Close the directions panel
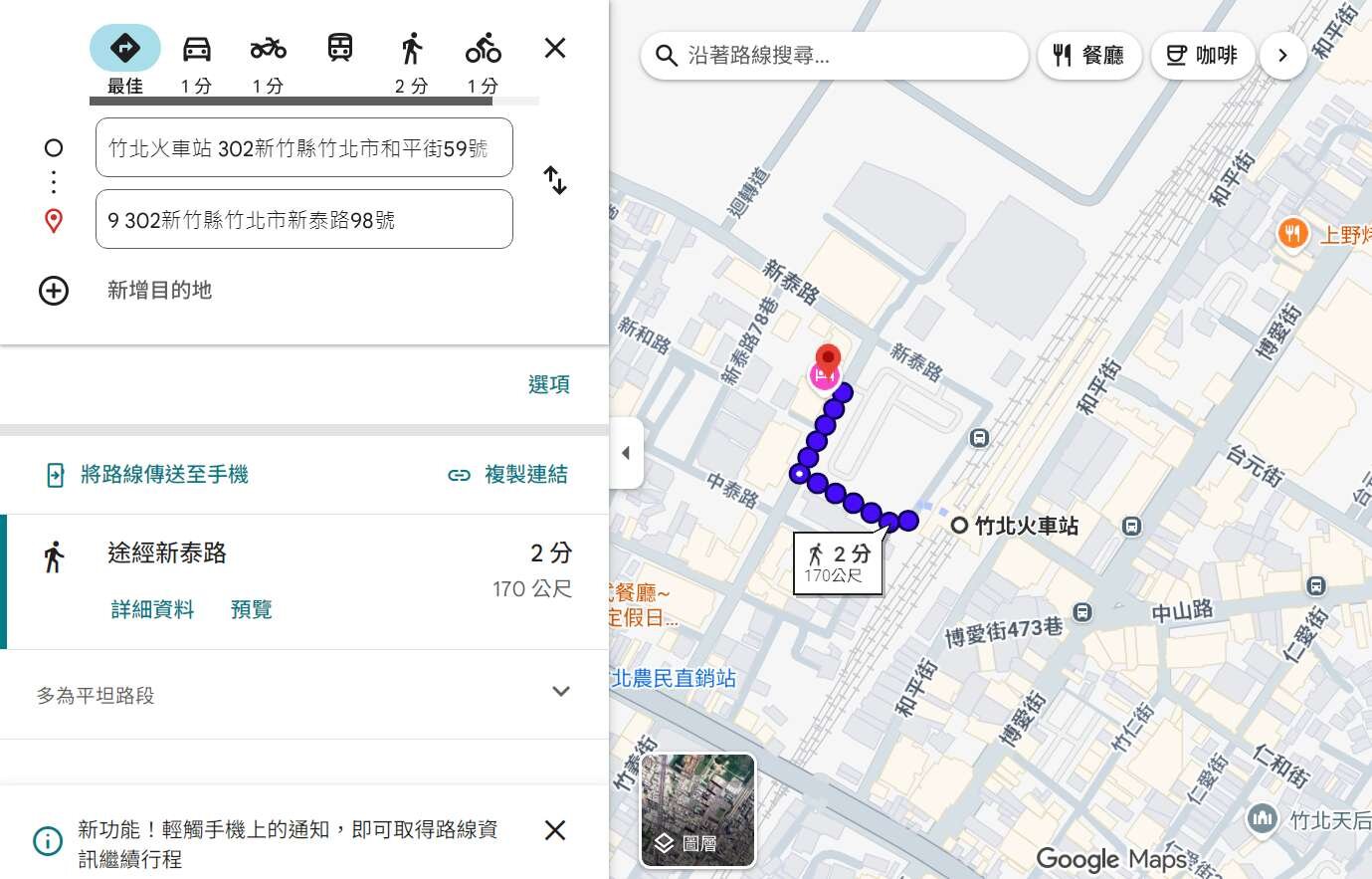1372x879 pixels. pos(555,48)
